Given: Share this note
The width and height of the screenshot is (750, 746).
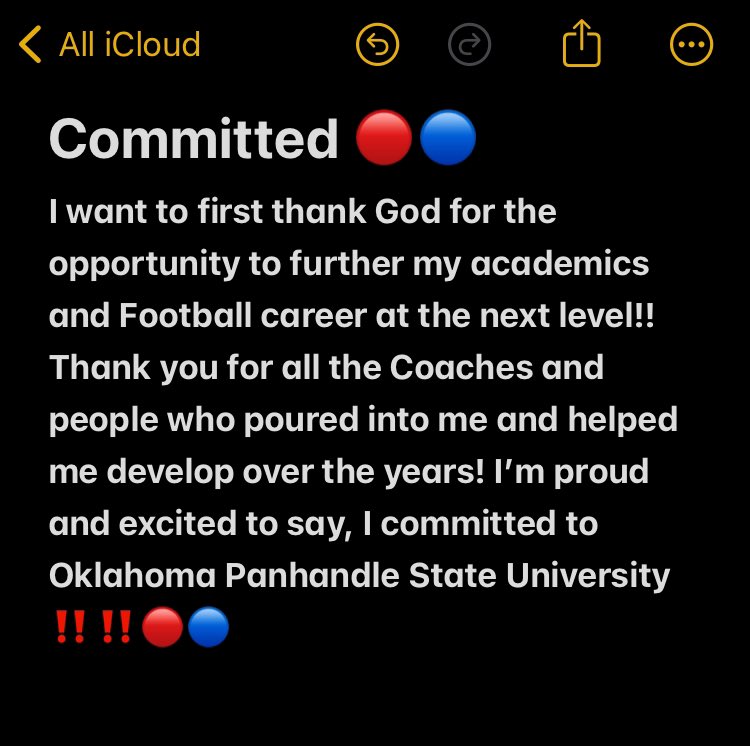Looking at the screenshot, I should tap(581, 45).
